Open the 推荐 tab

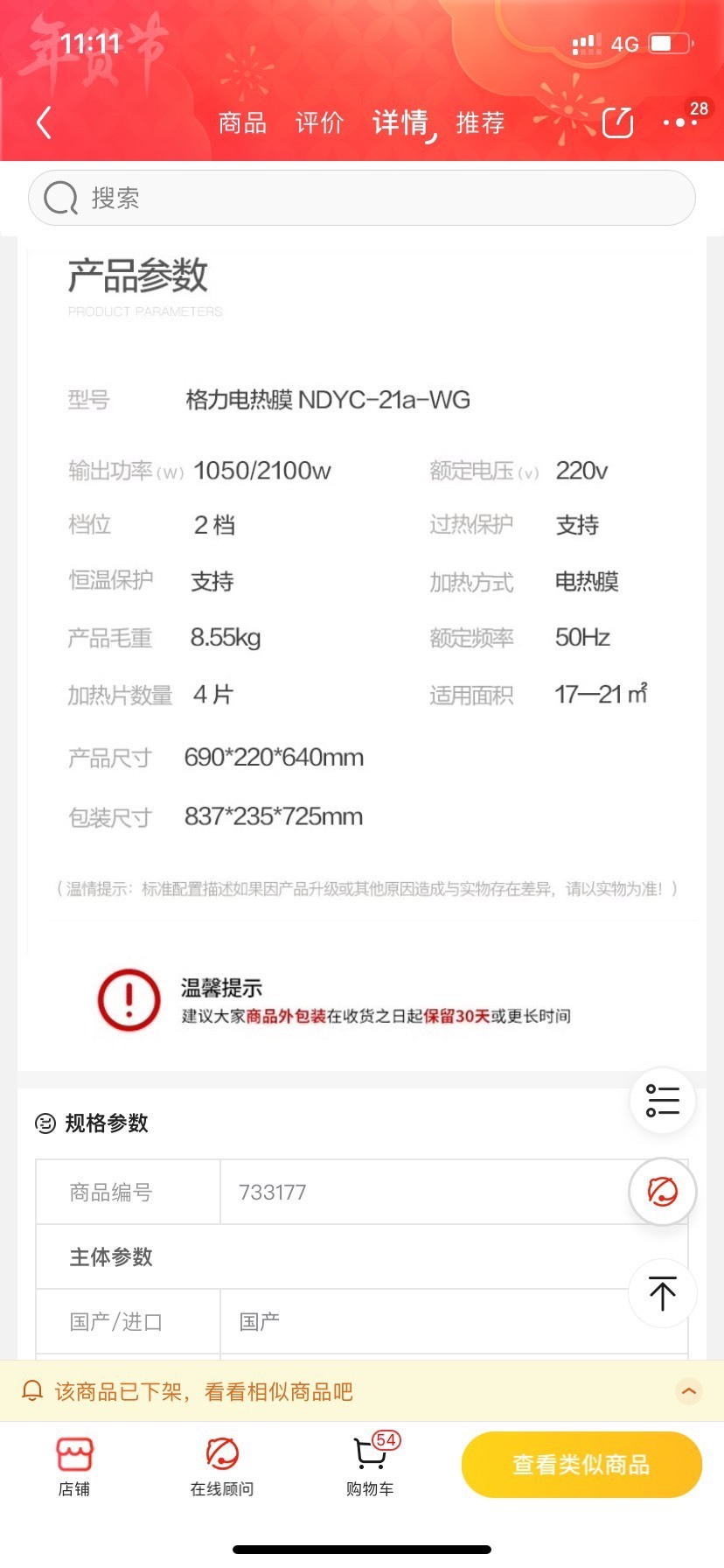pyautogui.click(x=480, y=122)
